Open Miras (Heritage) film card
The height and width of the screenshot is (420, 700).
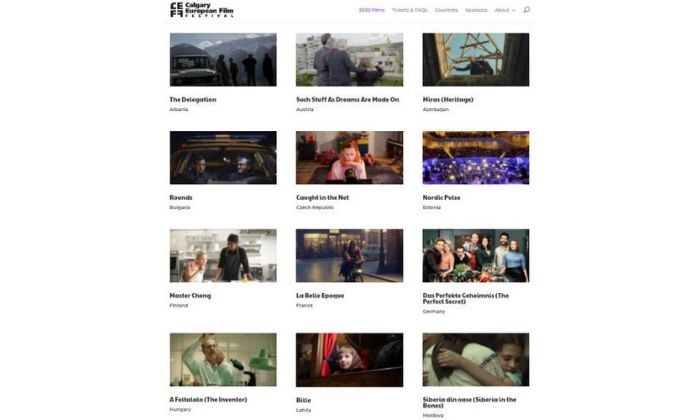475,60
